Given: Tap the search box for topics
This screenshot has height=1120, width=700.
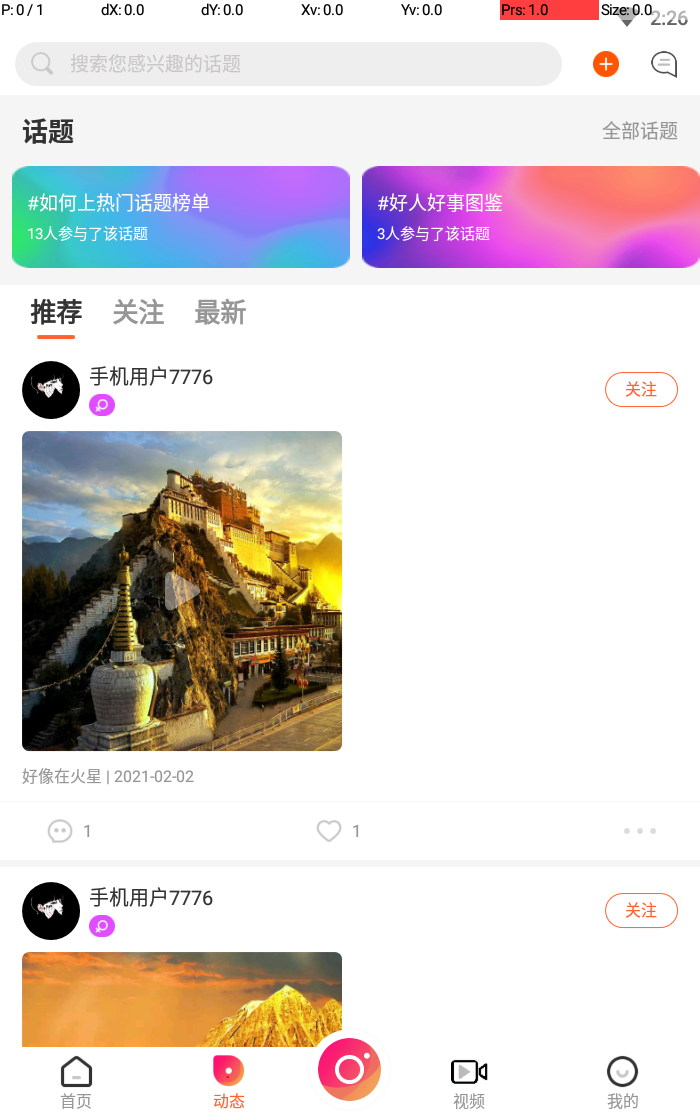Looking at the screenshot, I should [288, 64].
